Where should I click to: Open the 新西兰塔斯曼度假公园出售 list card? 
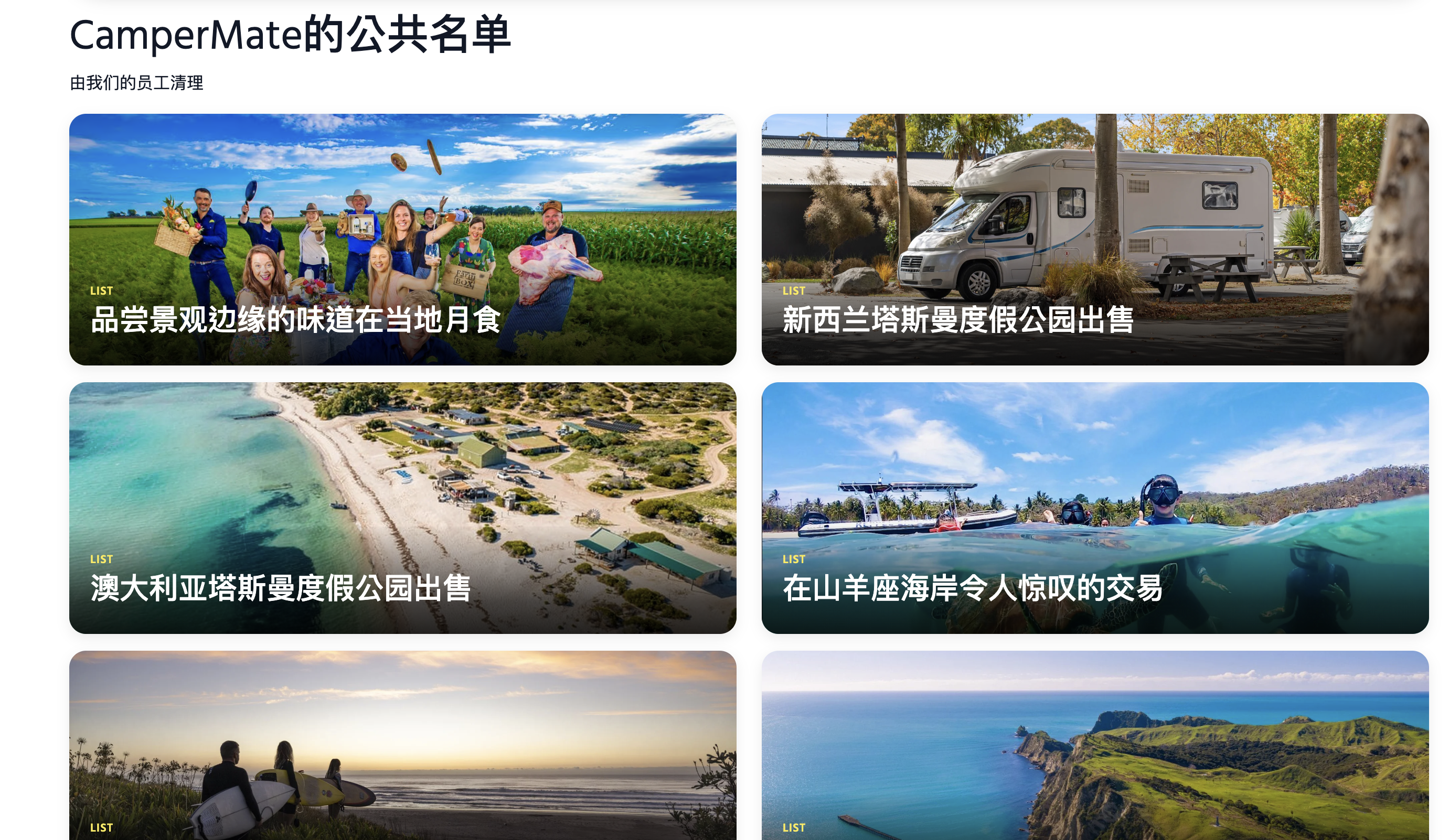1094,240
